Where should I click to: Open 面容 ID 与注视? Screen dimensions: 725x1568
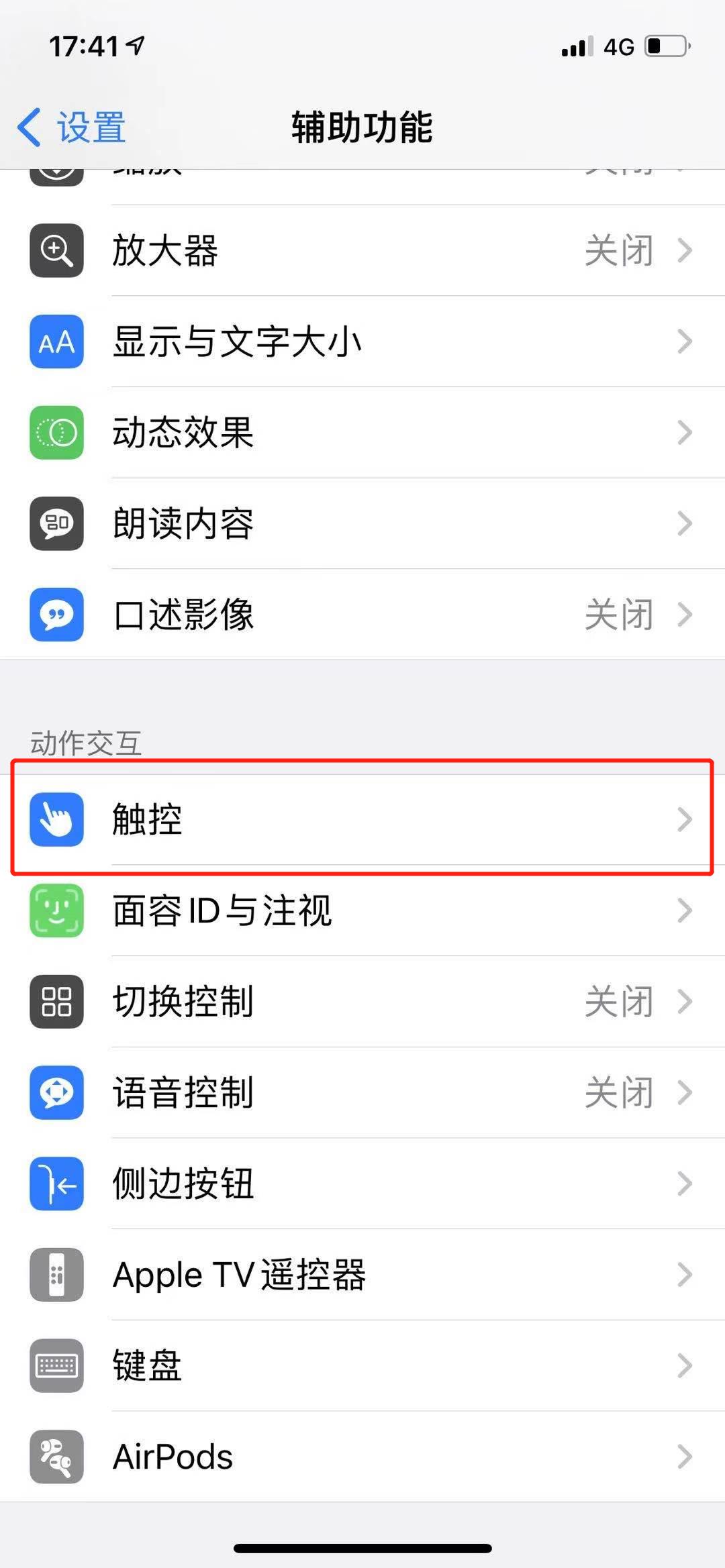pos(362,910)
